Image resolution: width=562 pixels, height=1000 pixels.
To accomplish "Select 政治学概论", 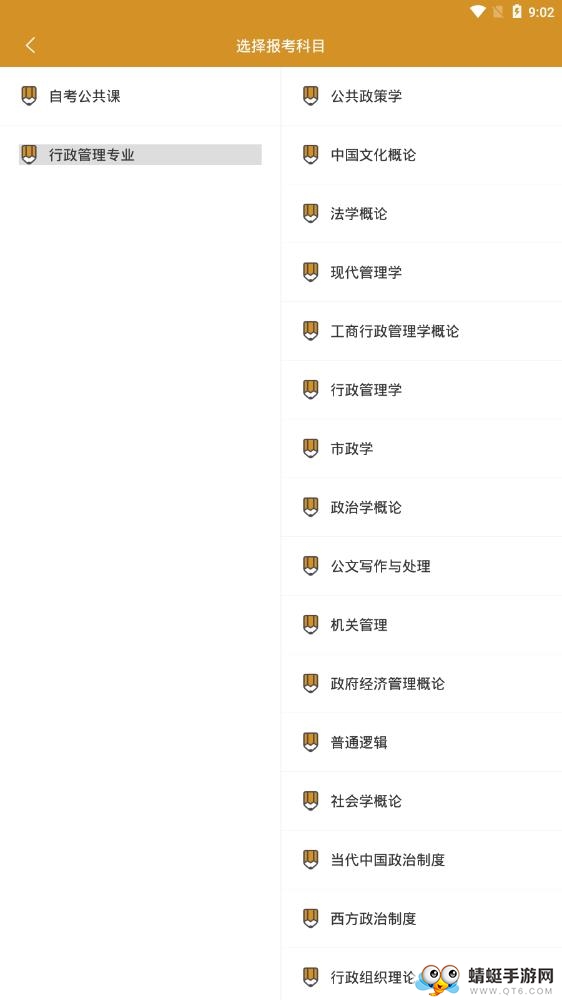I will [422, 507].
